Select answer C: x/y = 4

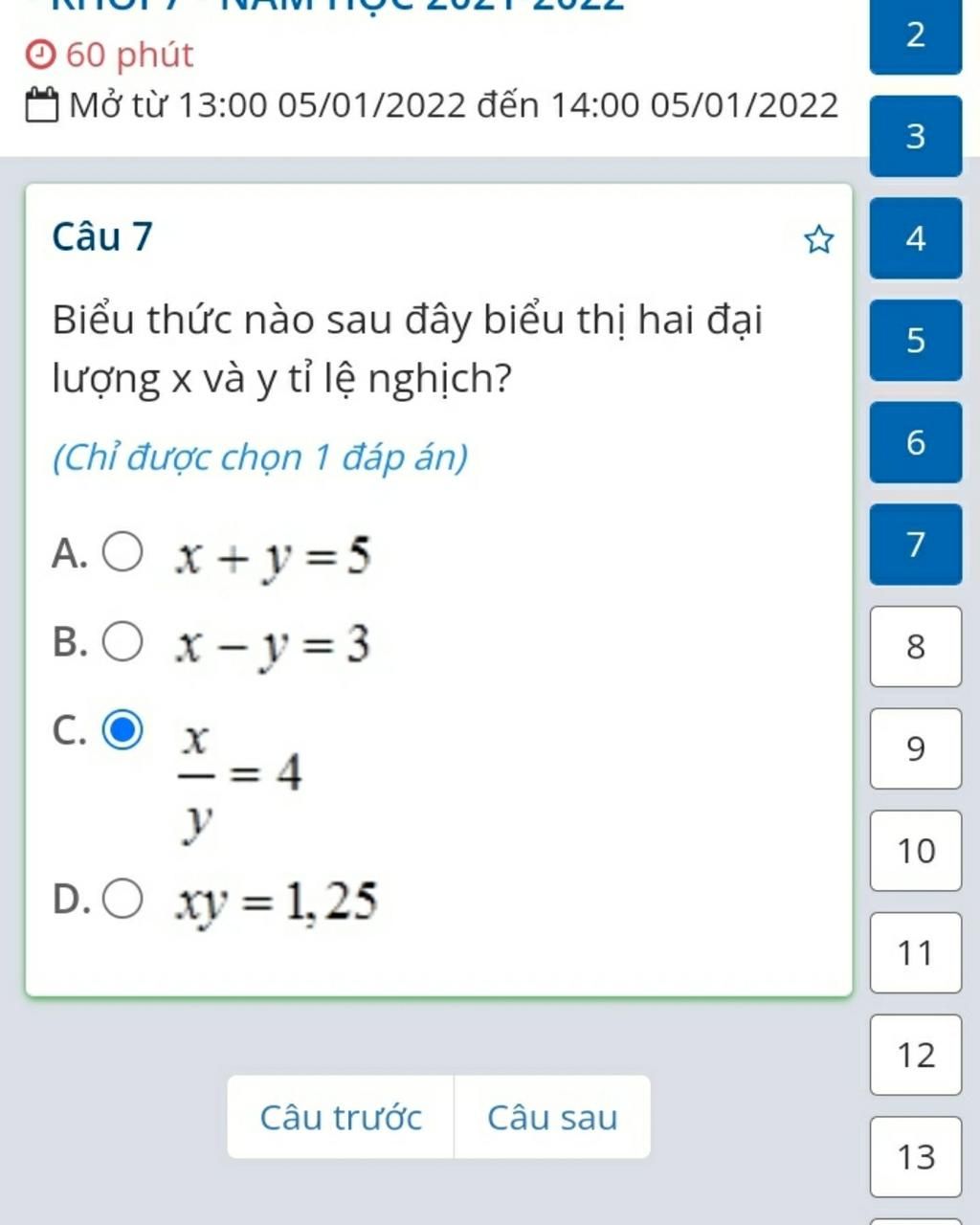tap(123, 730)
